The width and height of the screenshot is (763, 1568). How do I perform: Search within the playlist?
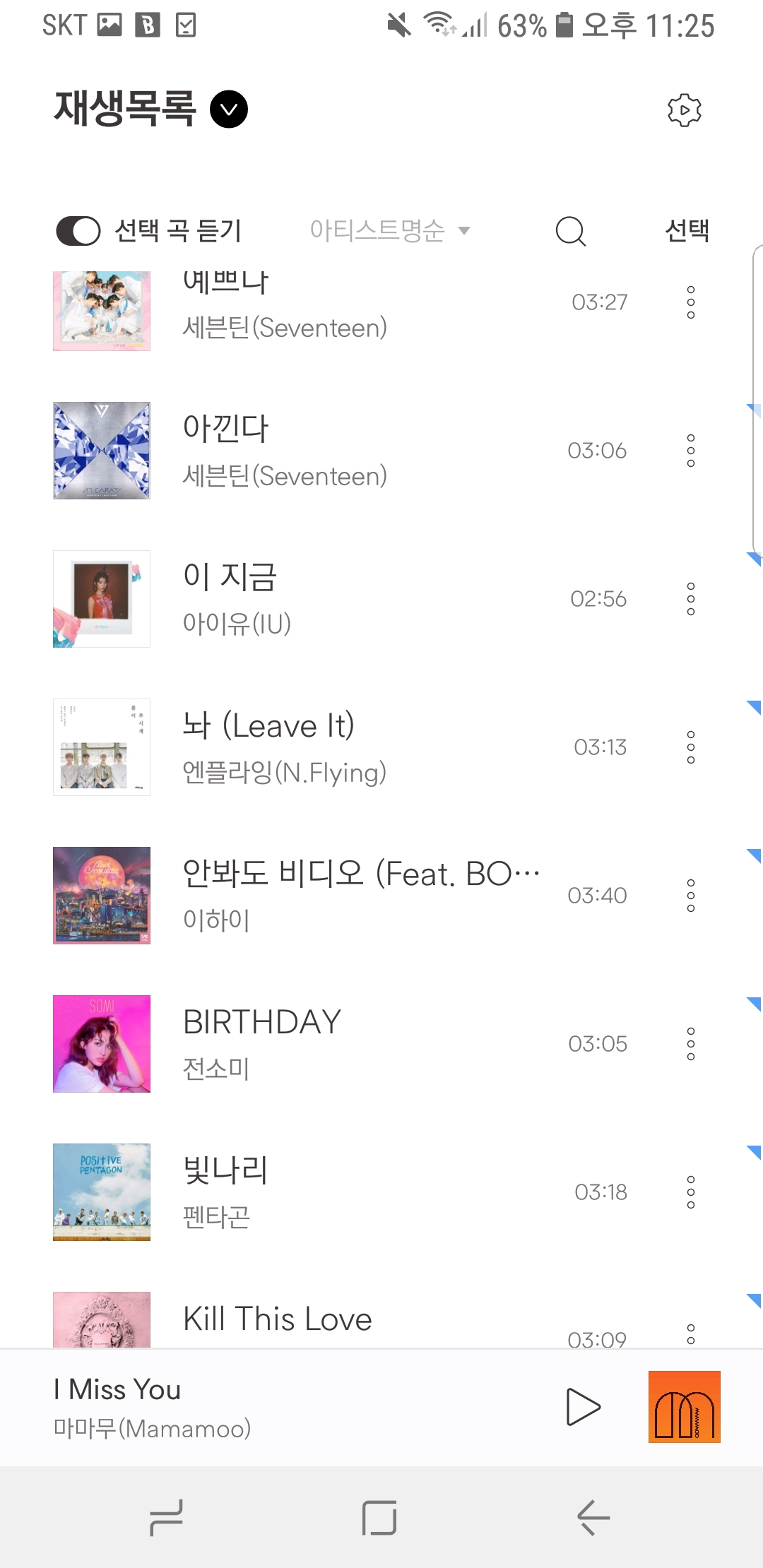570,231
